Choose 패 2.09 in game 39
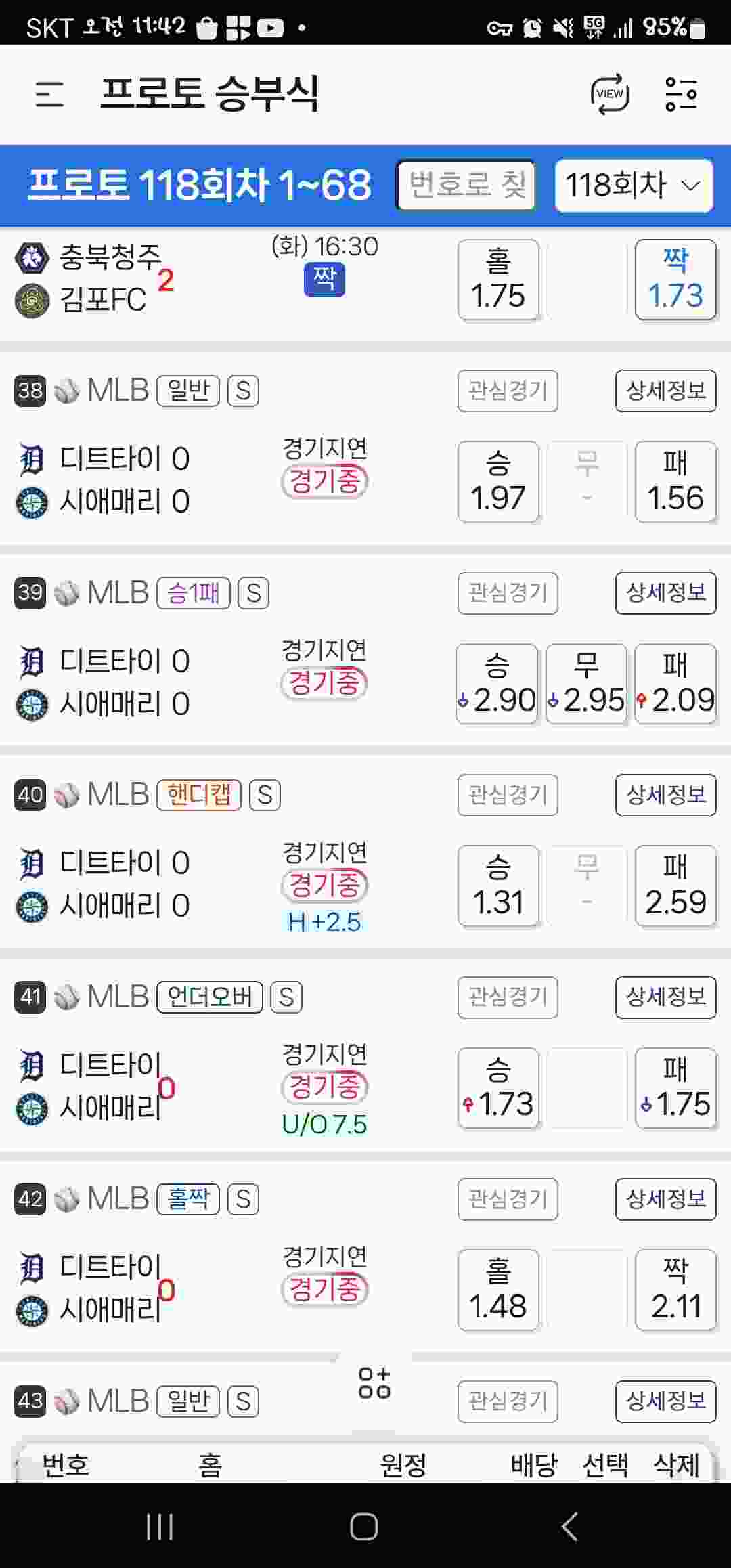 coord(675,684)
